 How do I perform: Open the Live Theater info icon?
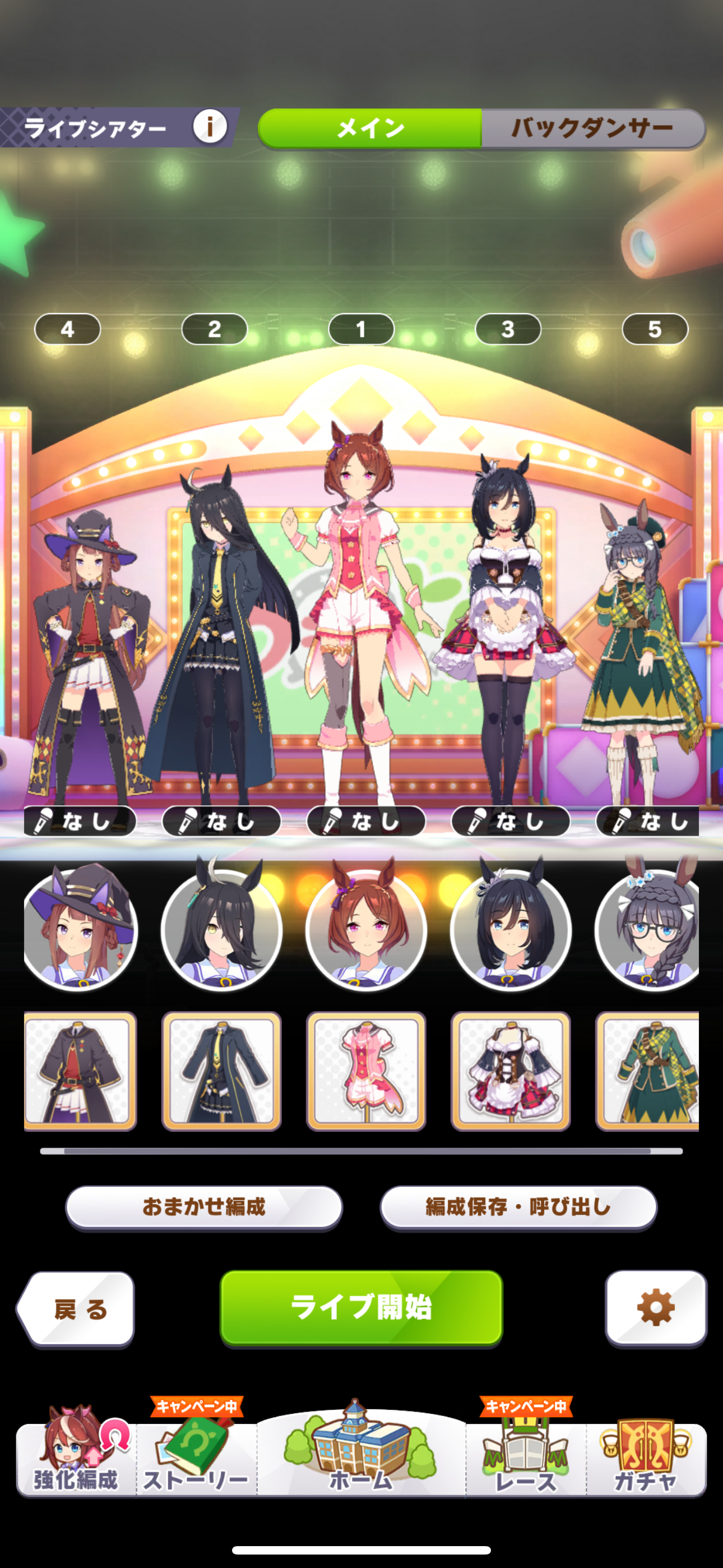click(210, 127)
